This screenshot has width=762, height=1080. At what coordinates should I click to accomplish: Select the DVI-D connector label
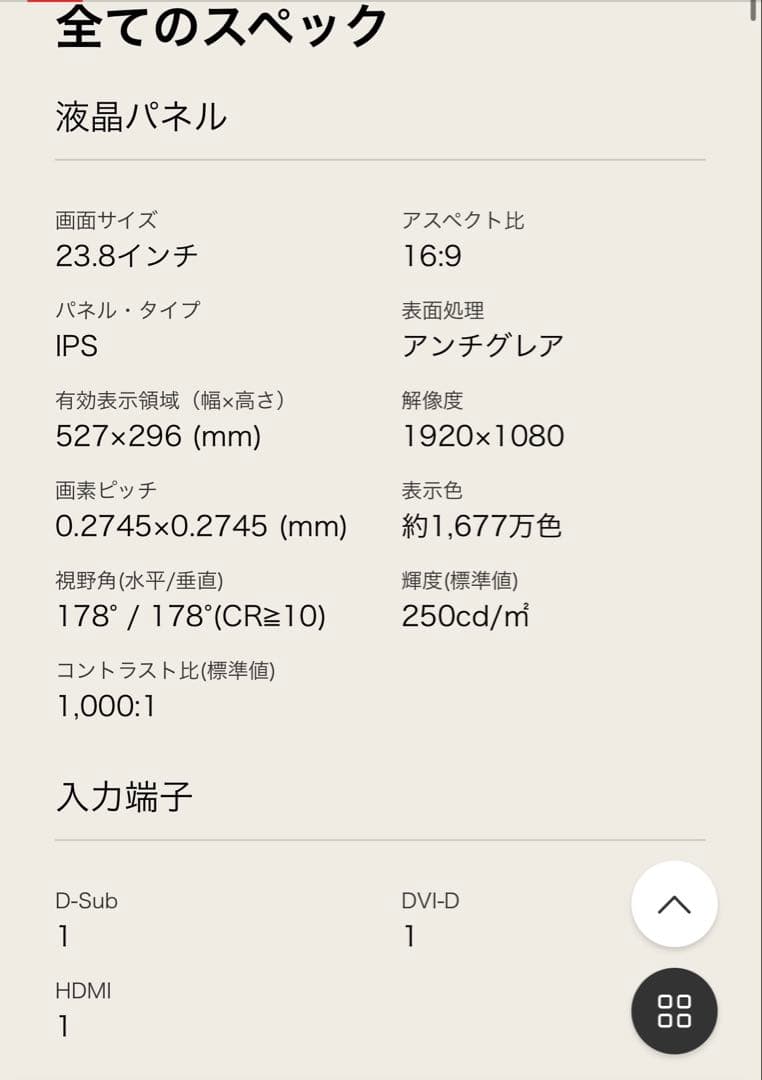pos(430,901)
